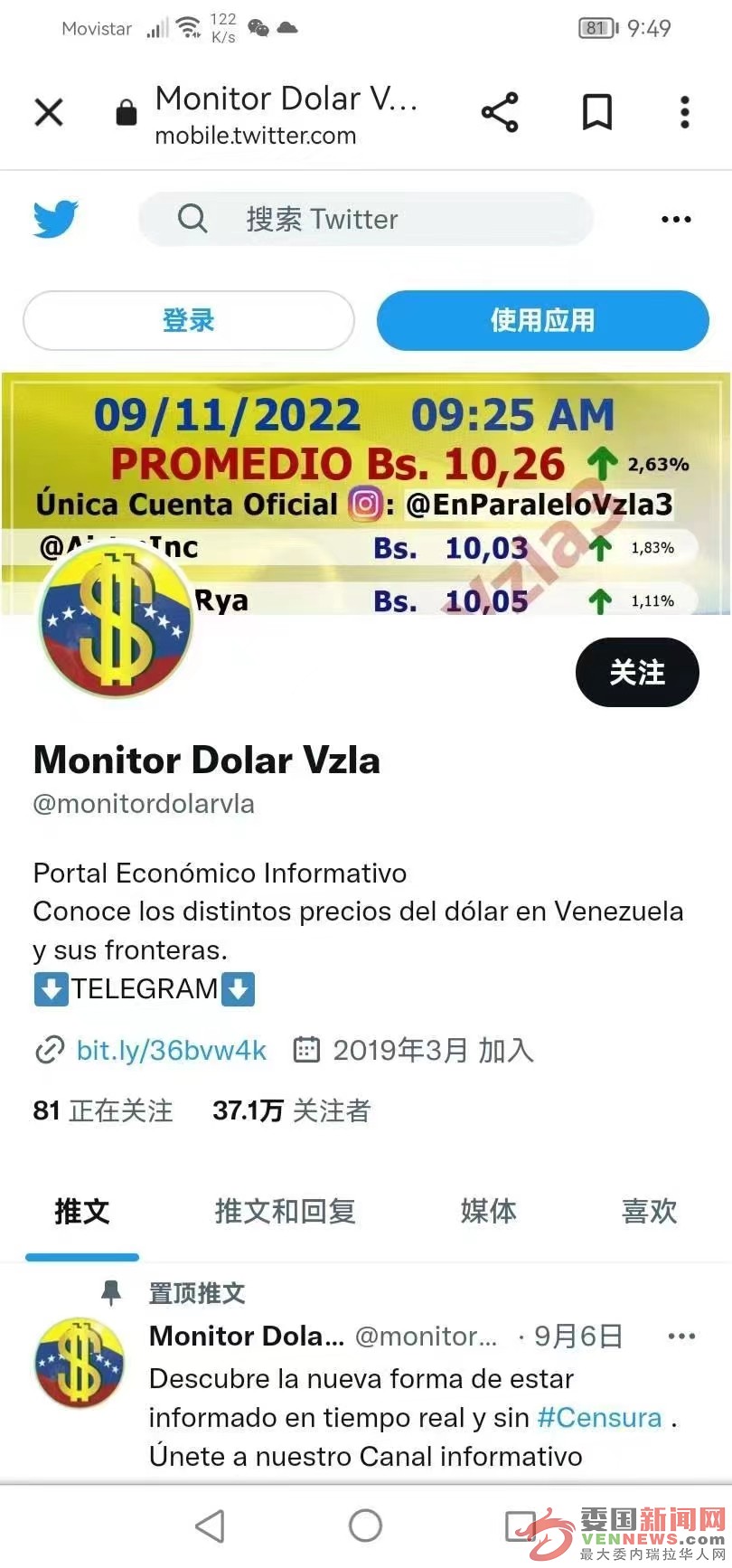732x1568 pixels.
Task: Tap the Twitter bird logo
Action: (x=56, y=219)
